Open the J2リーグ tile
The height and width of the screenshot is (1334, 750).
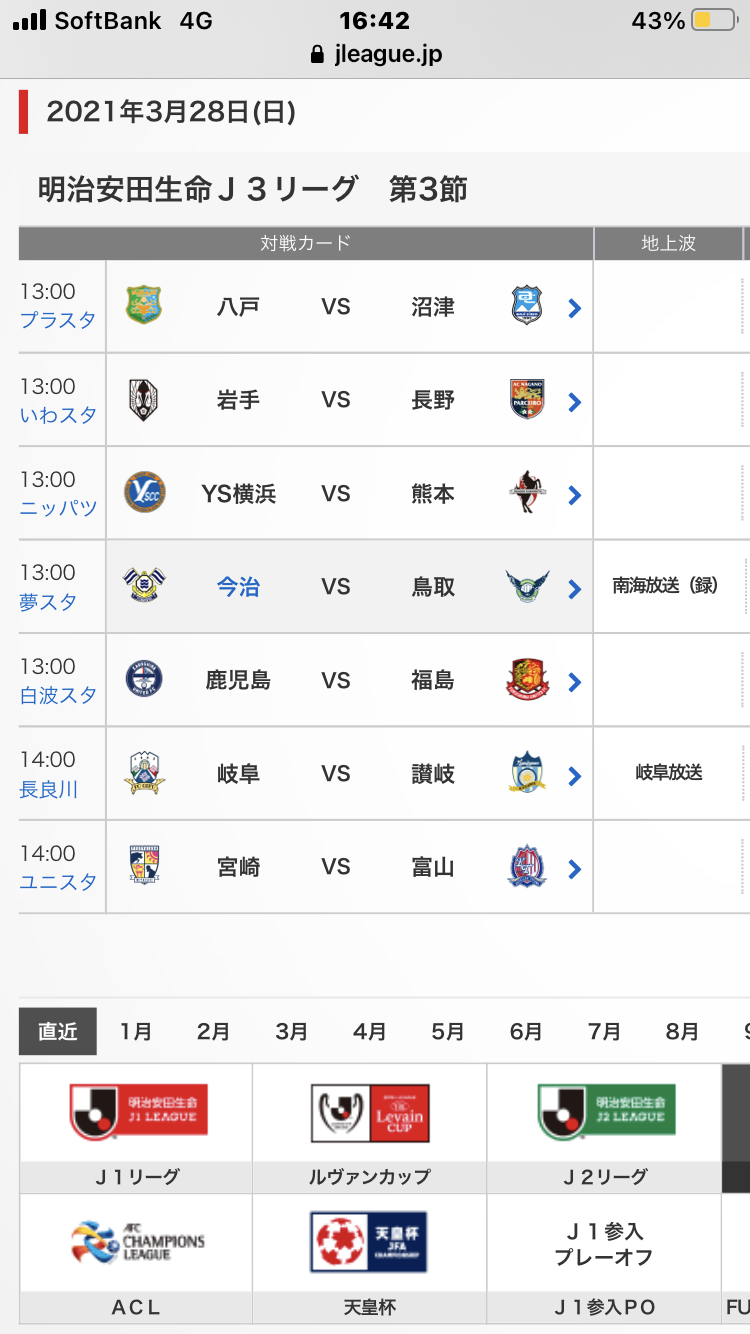[604, 1128]
